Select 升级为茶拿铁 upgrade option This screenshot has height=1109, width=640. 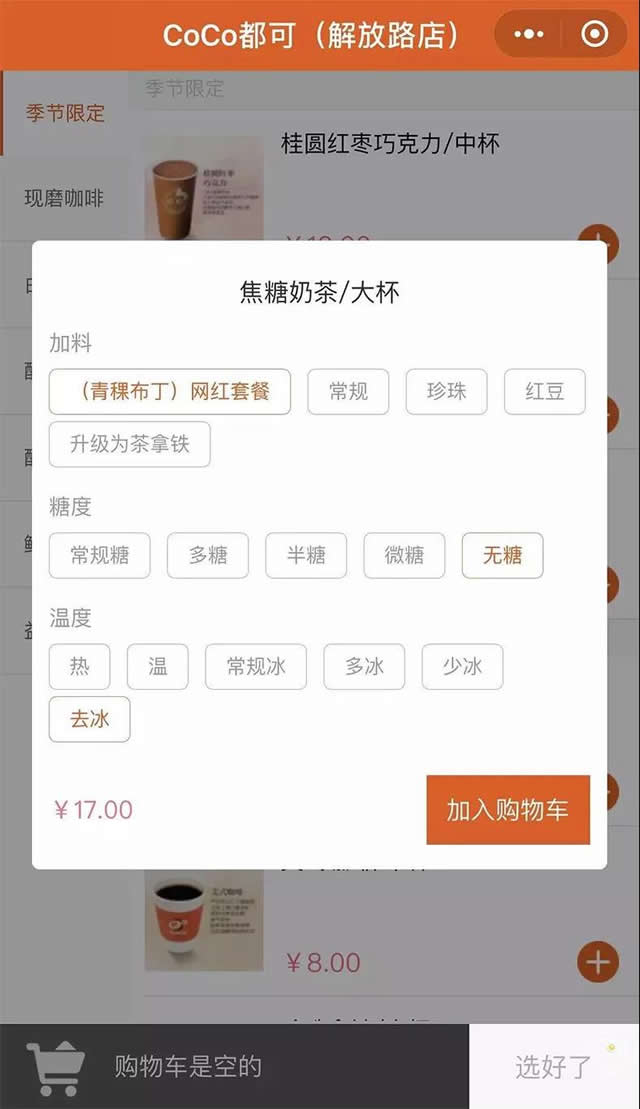(129, 445)
